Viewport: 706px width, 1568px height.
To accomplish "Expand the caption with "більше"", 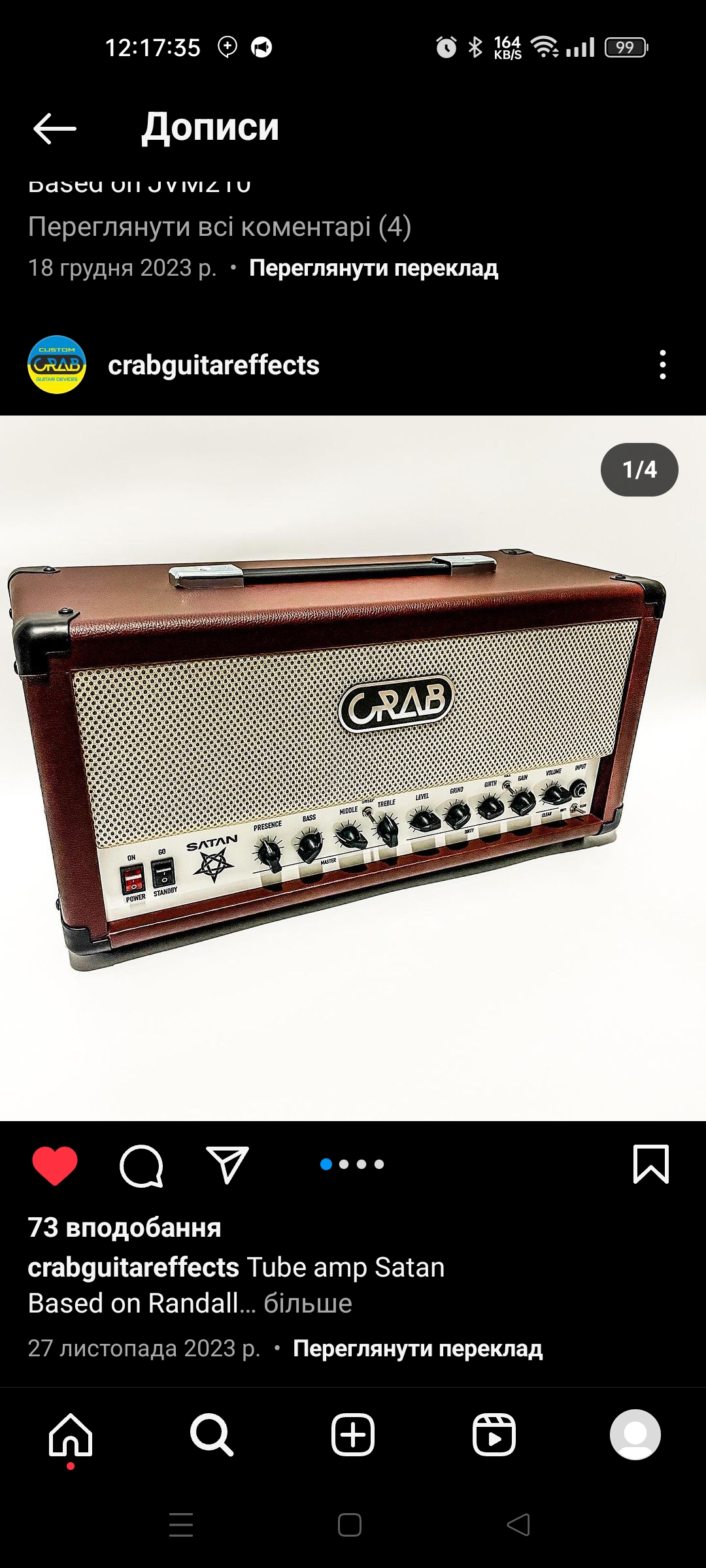I will pos(308,1303).
